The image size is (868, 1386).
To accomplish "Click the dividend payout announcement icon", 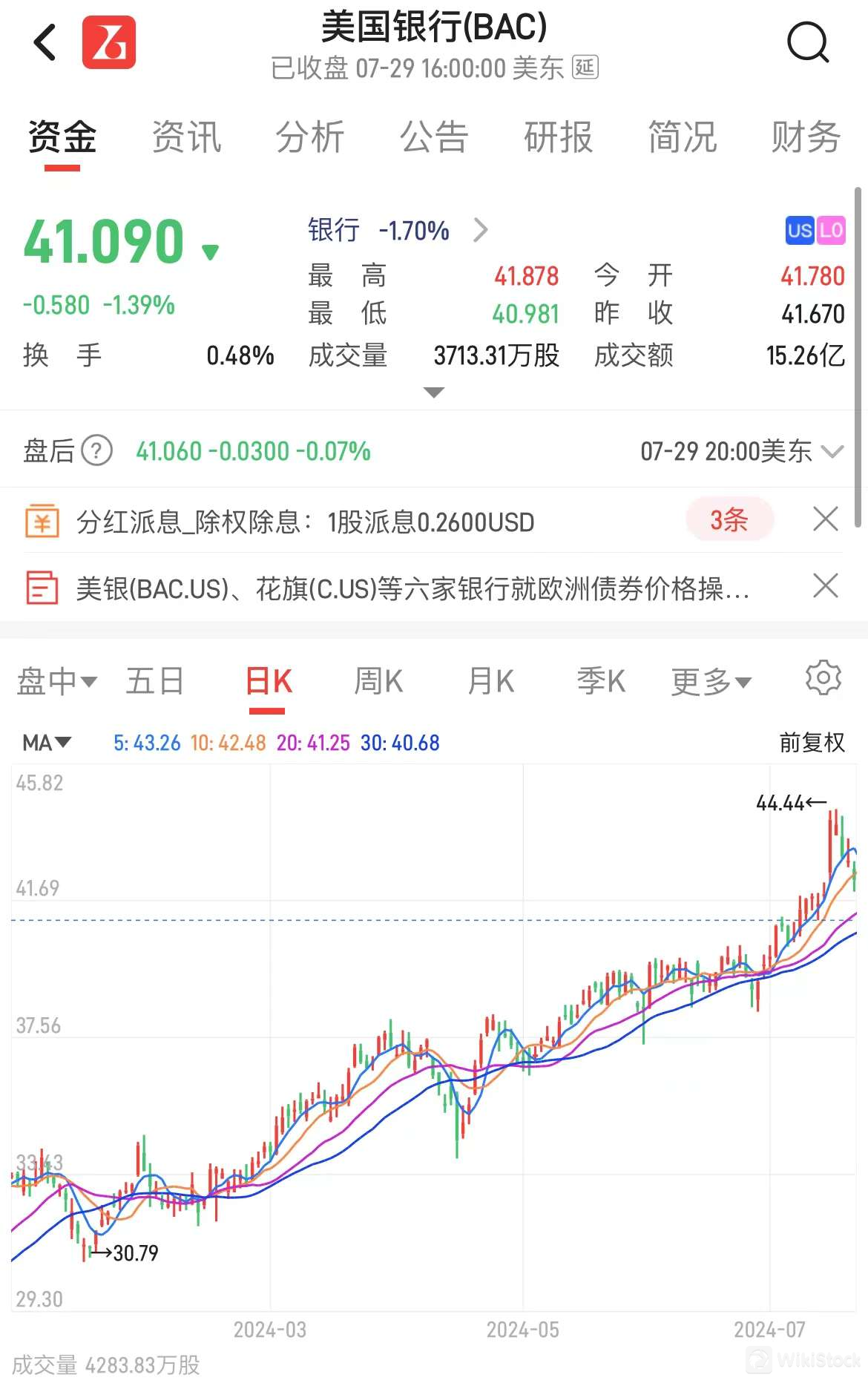I will [x=42, y=522].
